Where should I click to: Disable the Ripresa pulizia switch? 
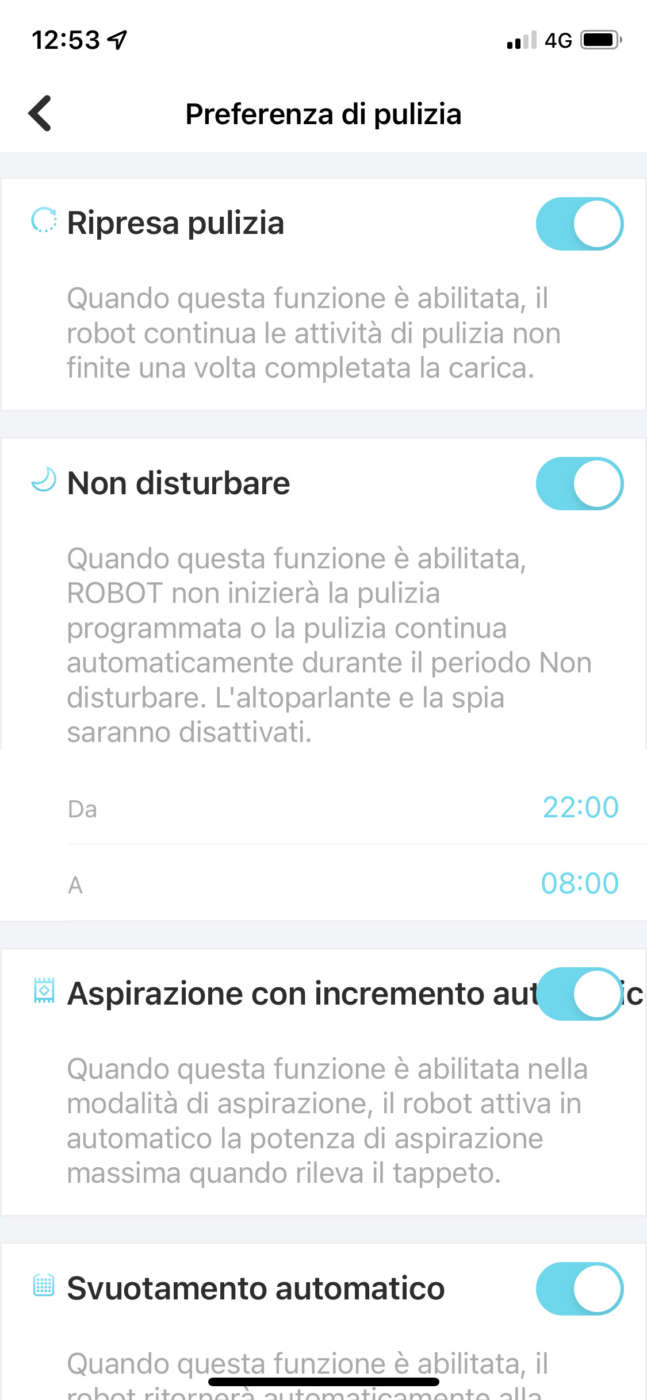tap(579, 224)
